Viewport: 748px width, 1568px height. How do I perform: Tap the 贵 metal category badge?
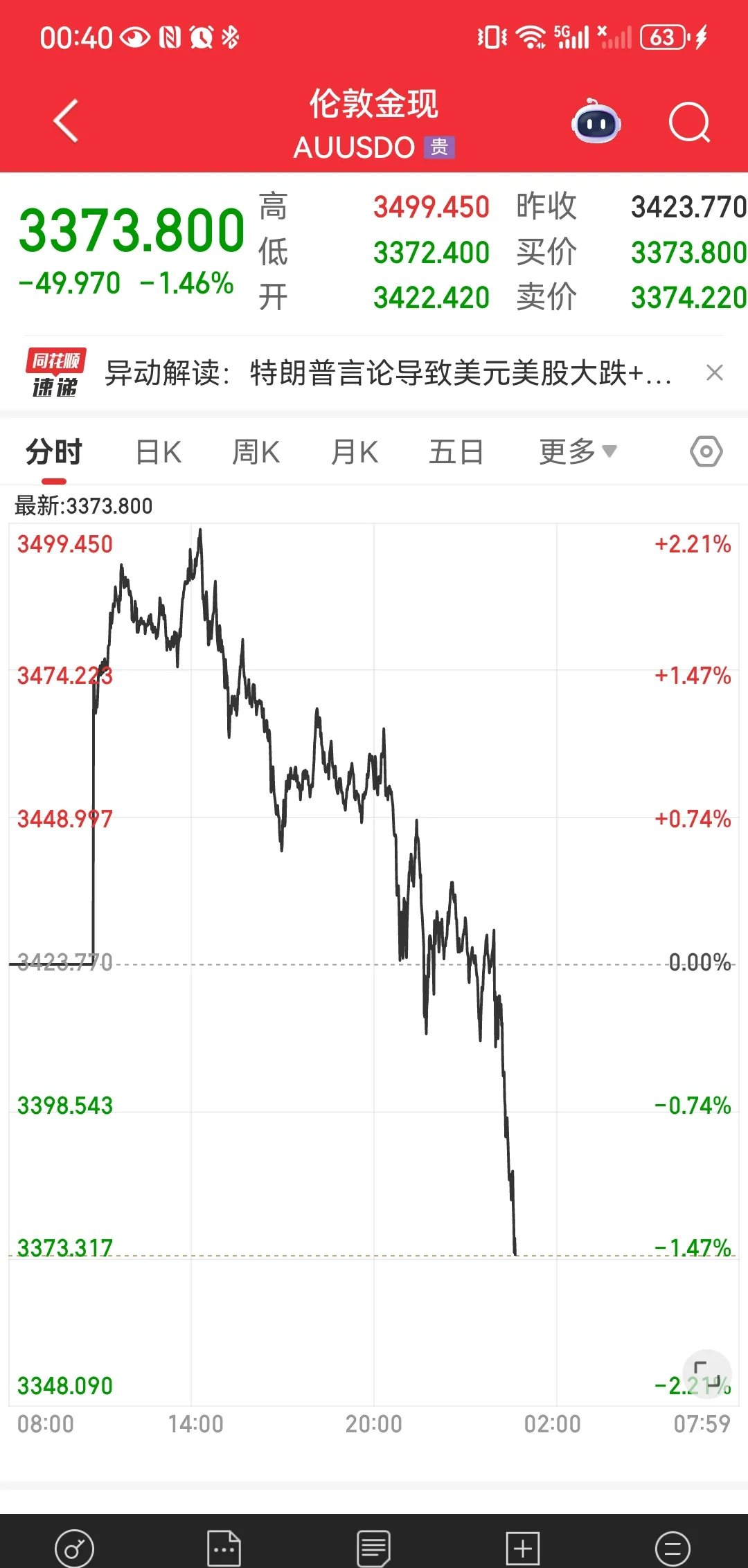[x=441, y=148]
